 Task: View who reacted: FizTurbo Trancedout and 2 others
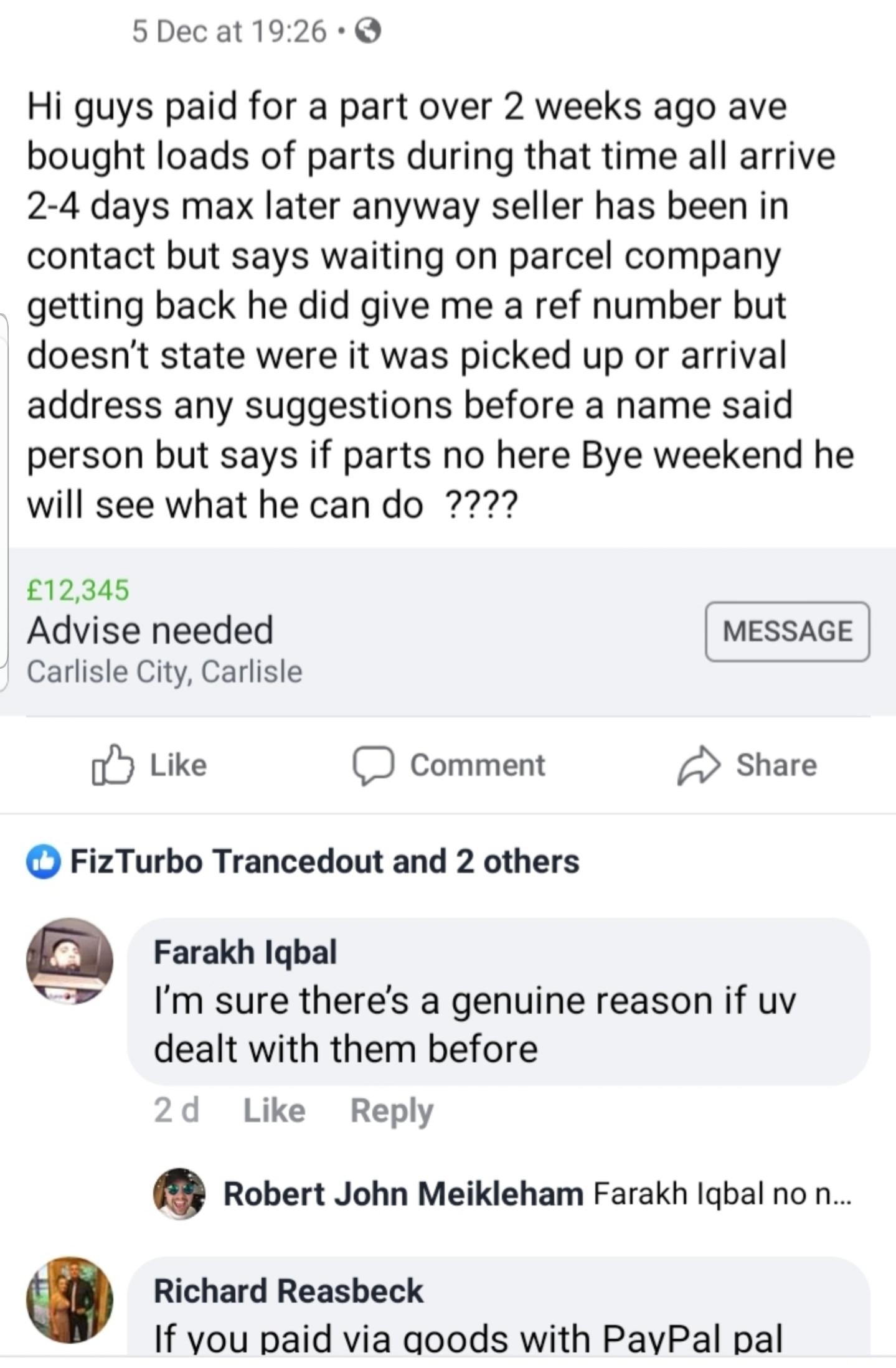click(x=324, y=861)
